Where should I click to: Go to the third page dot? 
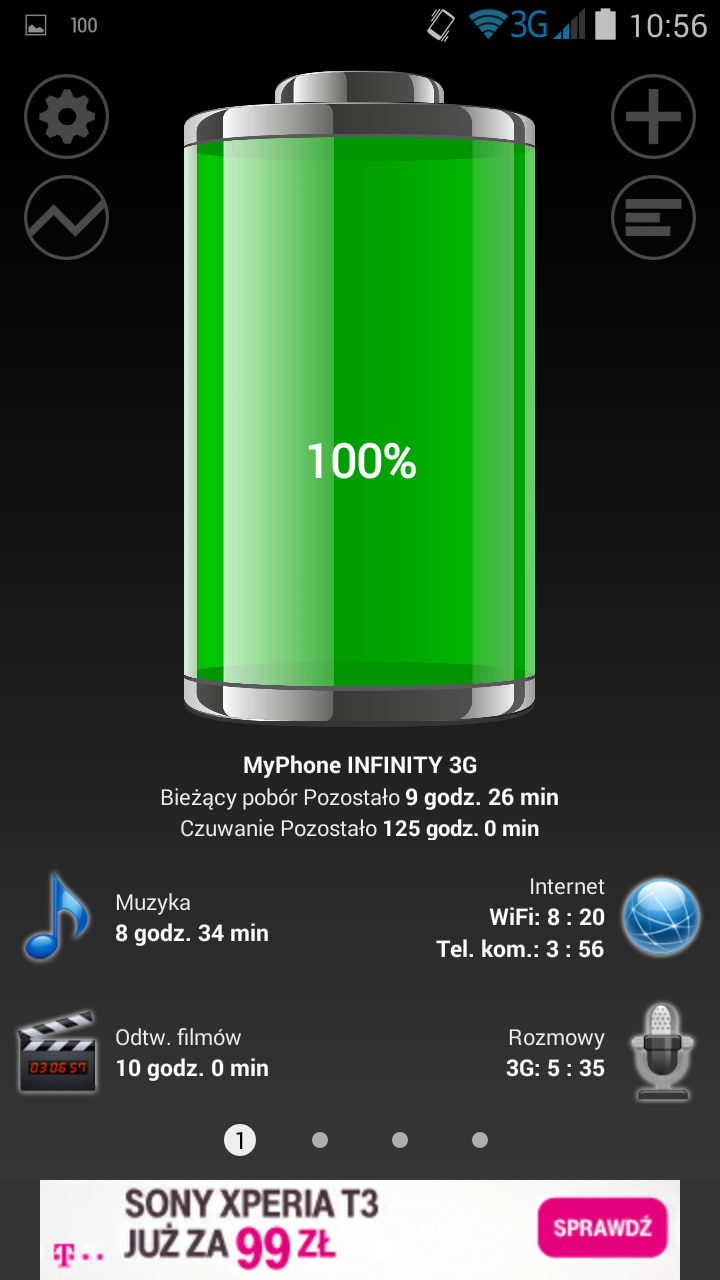click(x=400, y=1139)
